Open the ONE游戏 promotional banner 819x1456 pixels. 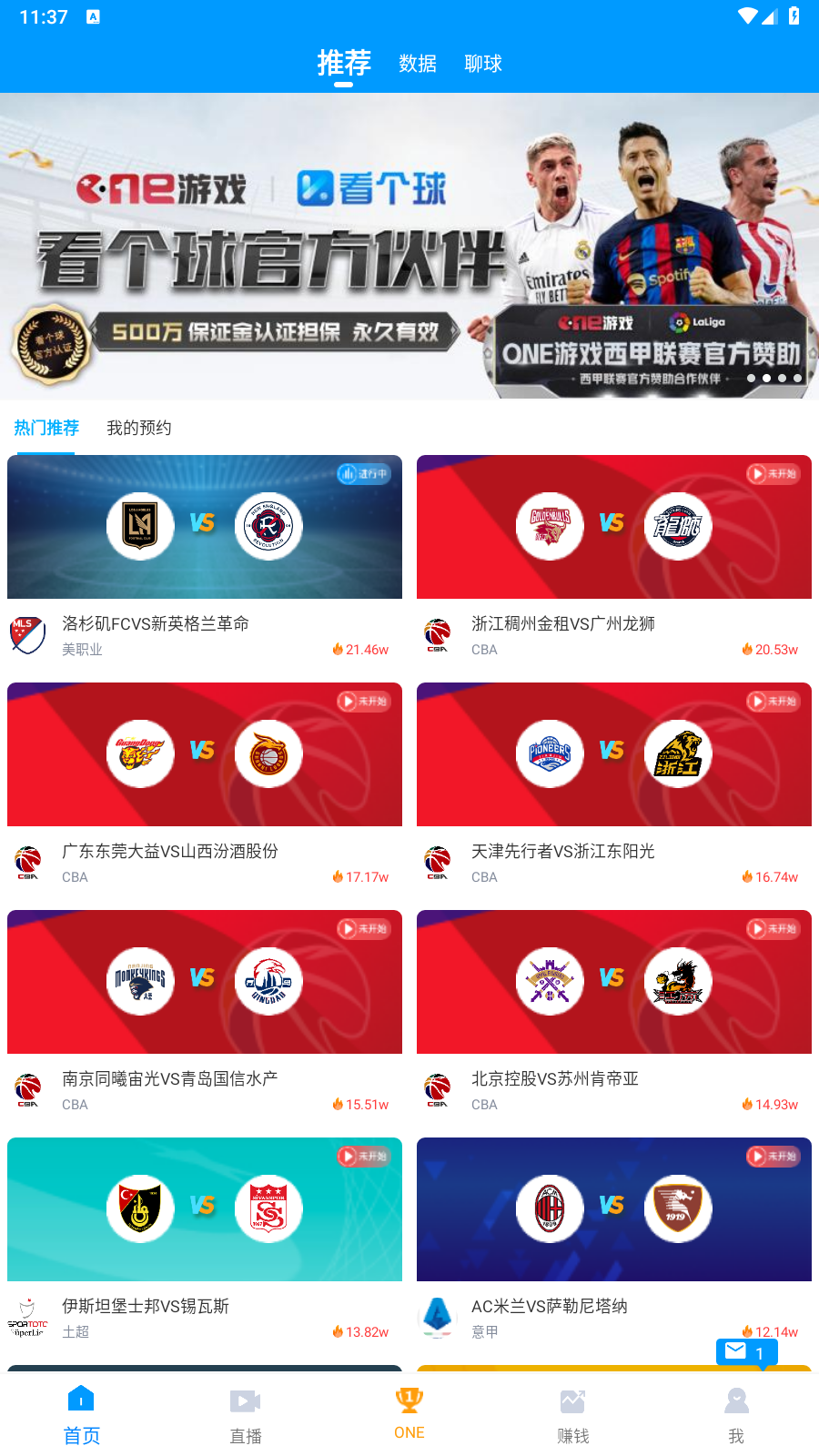(x=409, y=246)
